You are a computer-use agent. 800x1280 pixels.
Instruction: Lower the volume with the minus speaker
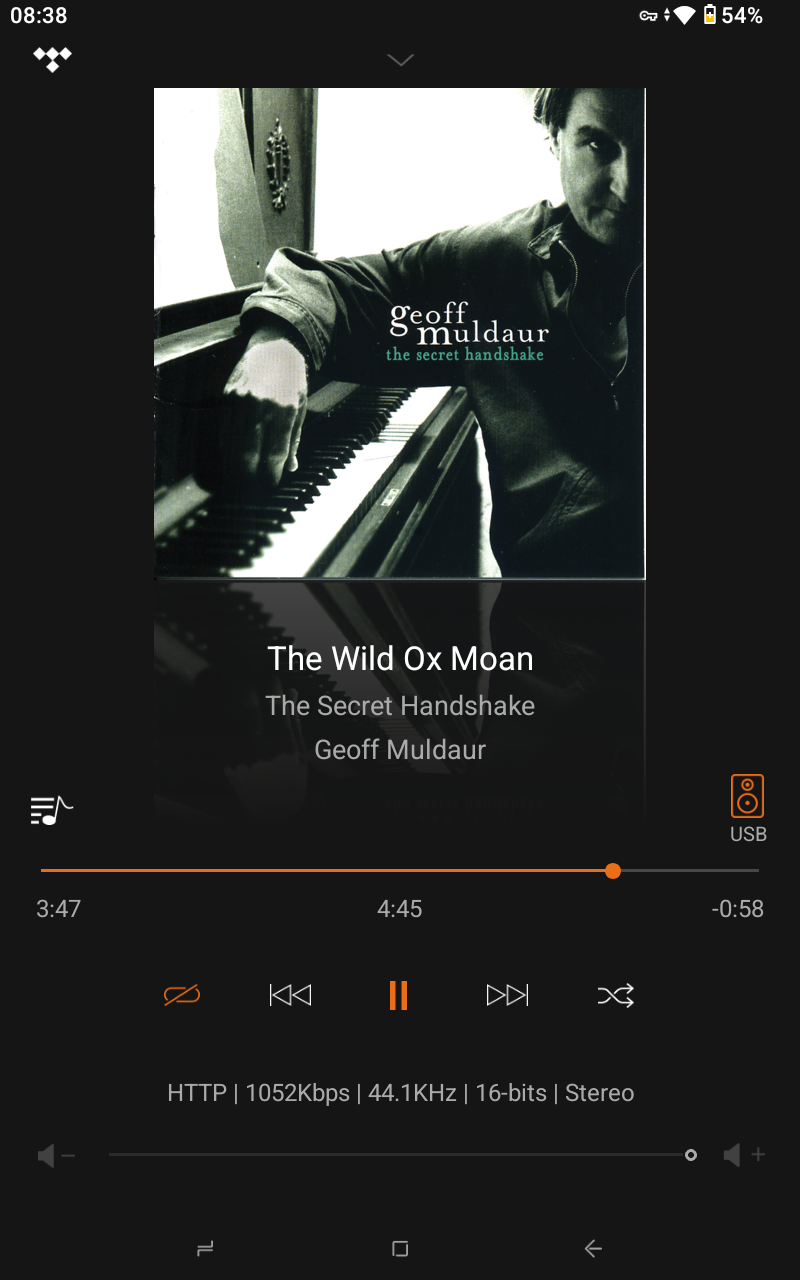pyautogui.click(x=56, y=1156)
